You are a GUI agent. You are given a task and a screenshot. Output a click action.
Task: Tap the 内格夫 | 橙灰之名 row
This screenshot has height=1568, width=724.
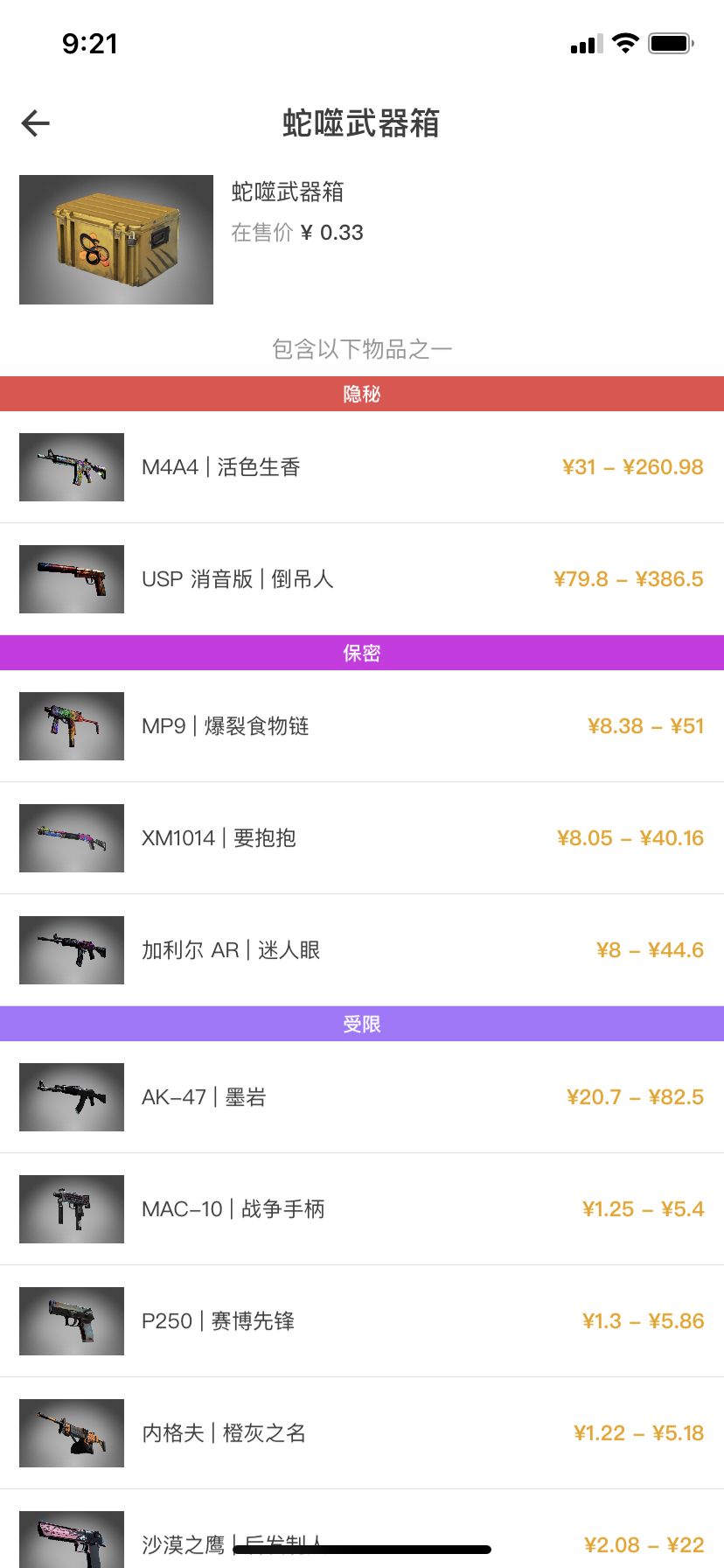click(x=362, y=1433)
